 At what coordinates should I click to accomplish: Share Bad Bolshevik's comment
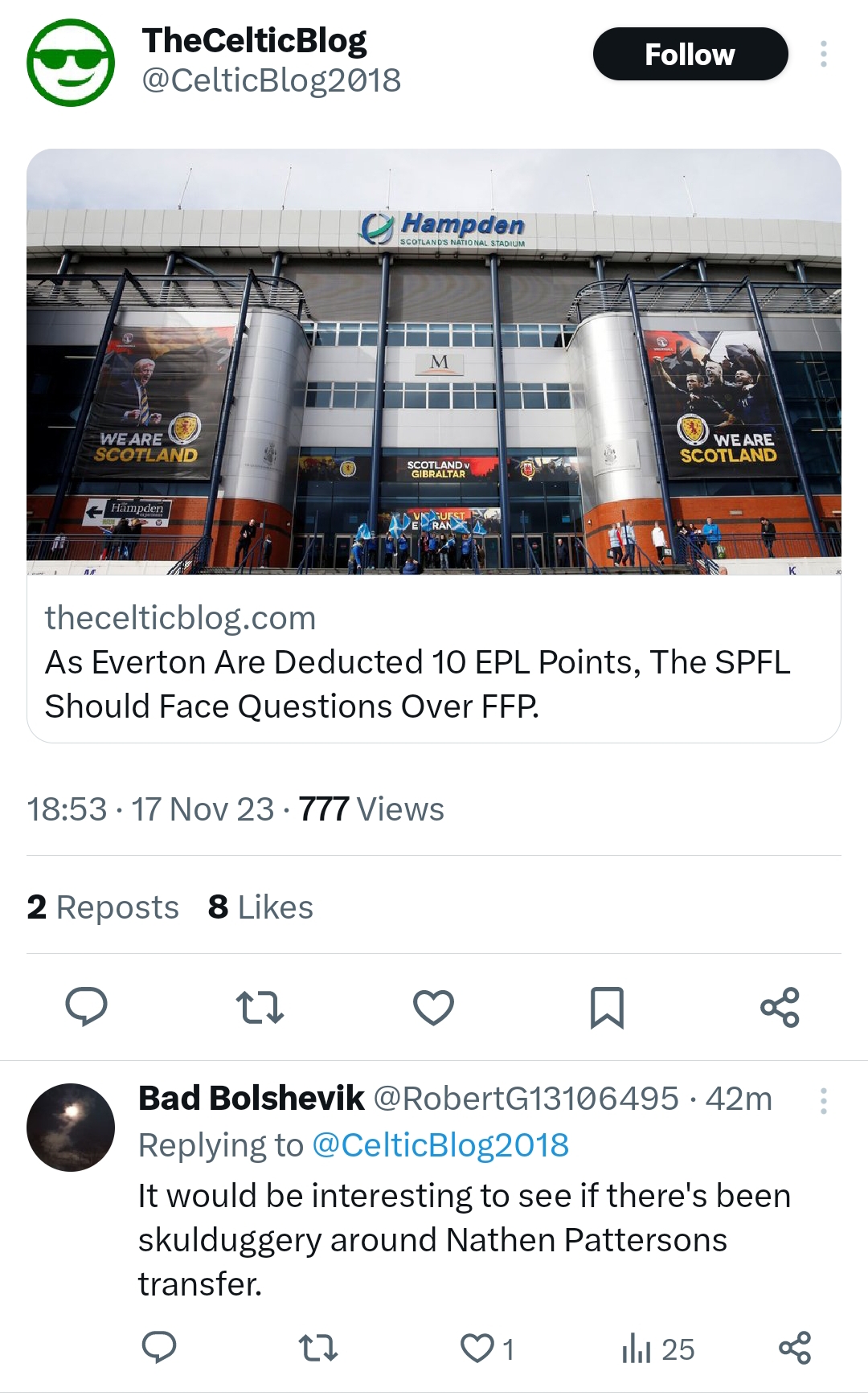click(x=795, y=1348)
